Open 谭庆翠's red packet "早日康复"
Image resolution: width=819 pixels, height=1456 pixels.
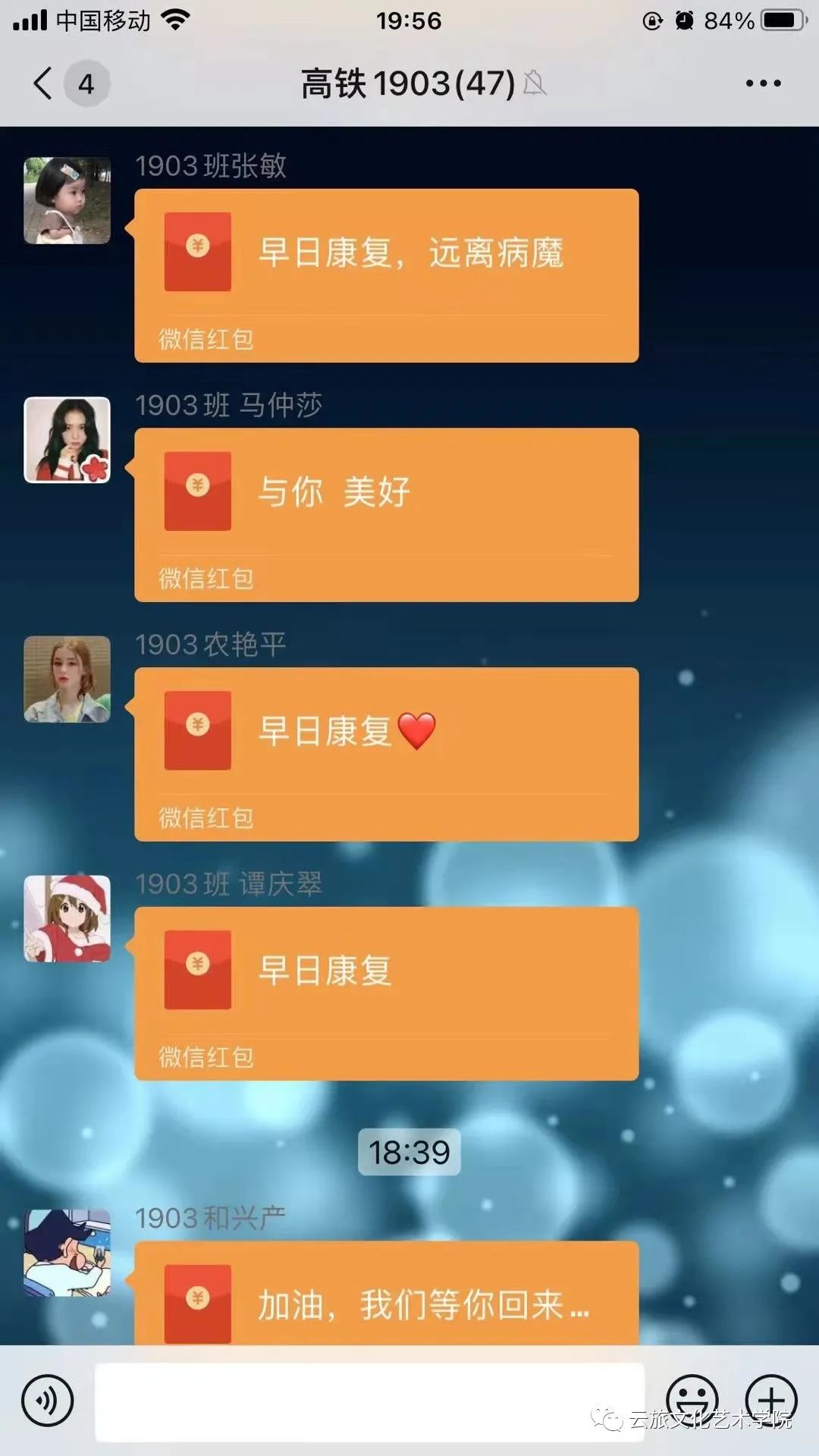click(386, 993)
